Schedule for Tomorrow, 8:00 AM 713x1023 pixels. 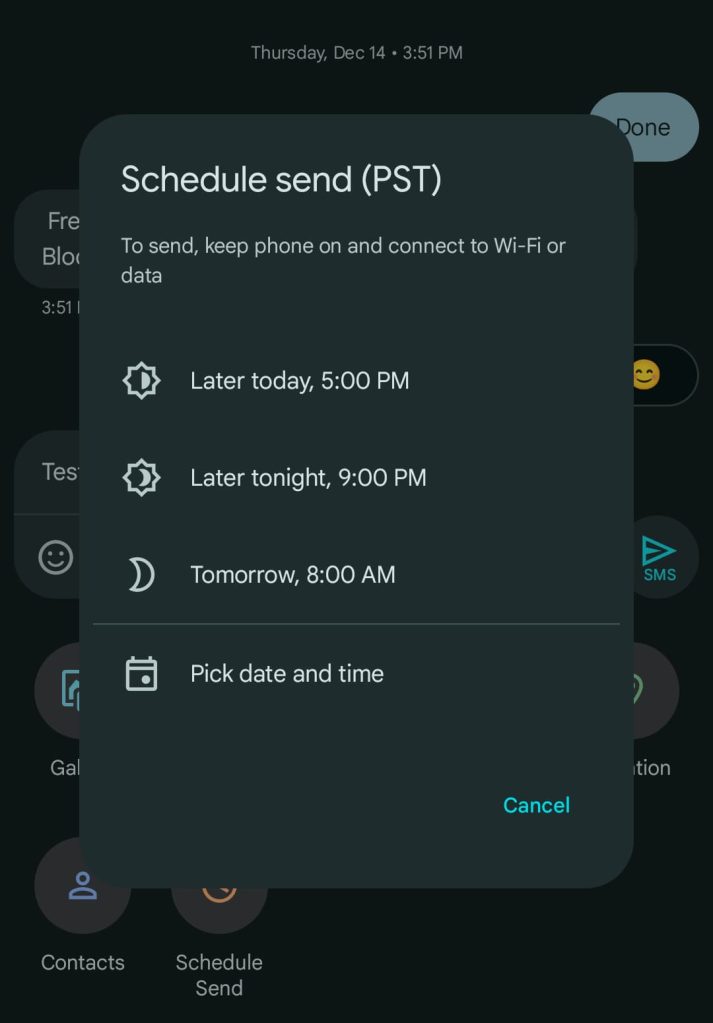(x=292, y=575)
